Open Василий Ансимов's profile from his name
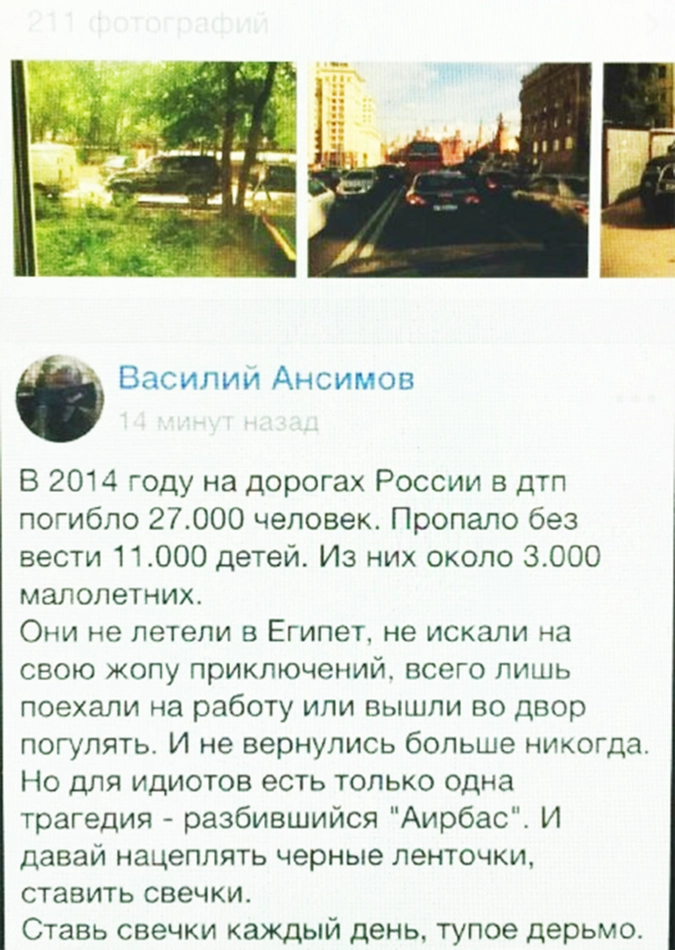The width and height of the screenshot is (675, 950). pyautogui.click(x=265, y=379)
